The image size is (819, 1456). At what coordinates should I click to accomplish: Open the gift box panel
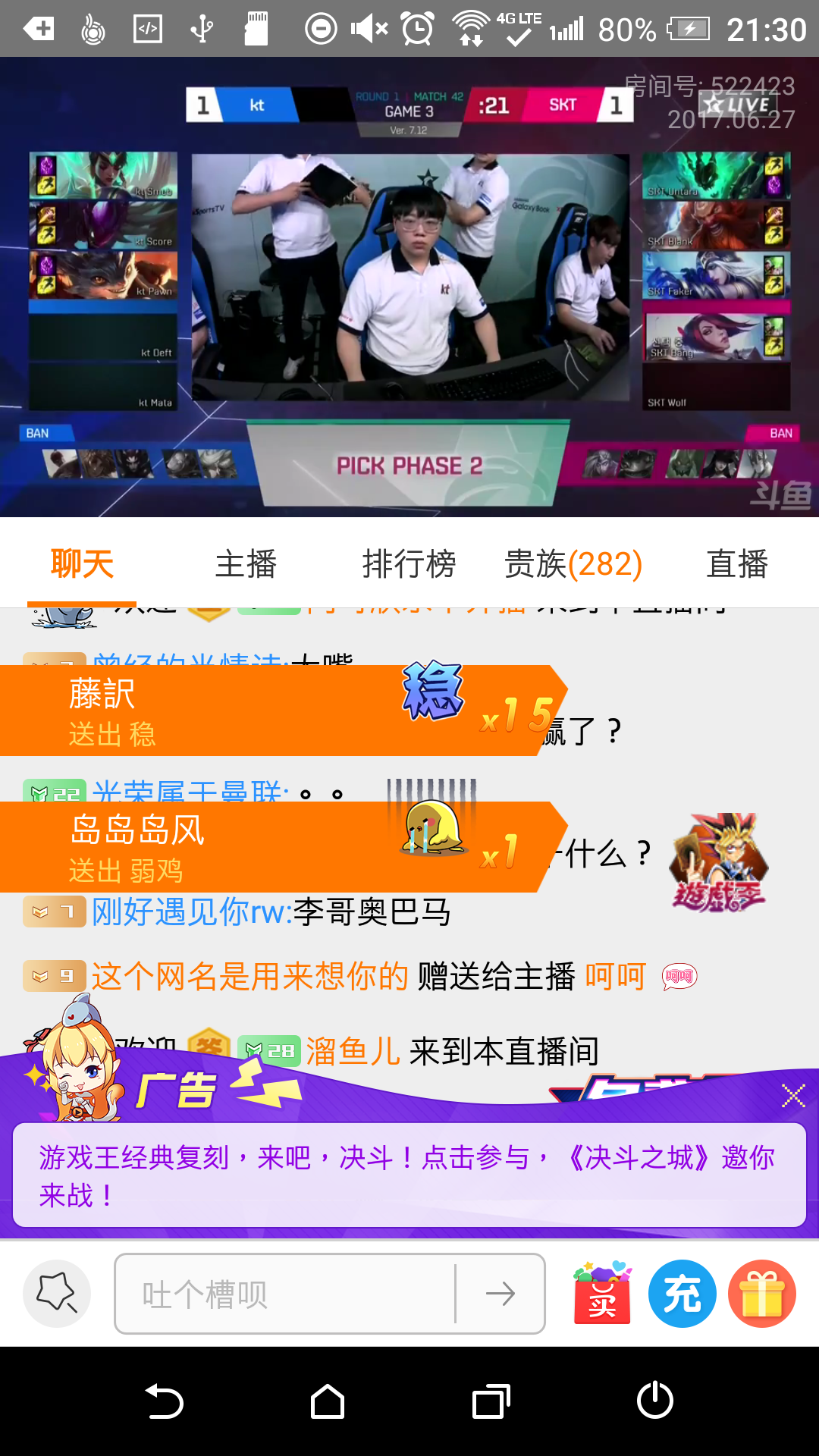coord(761,1294)
